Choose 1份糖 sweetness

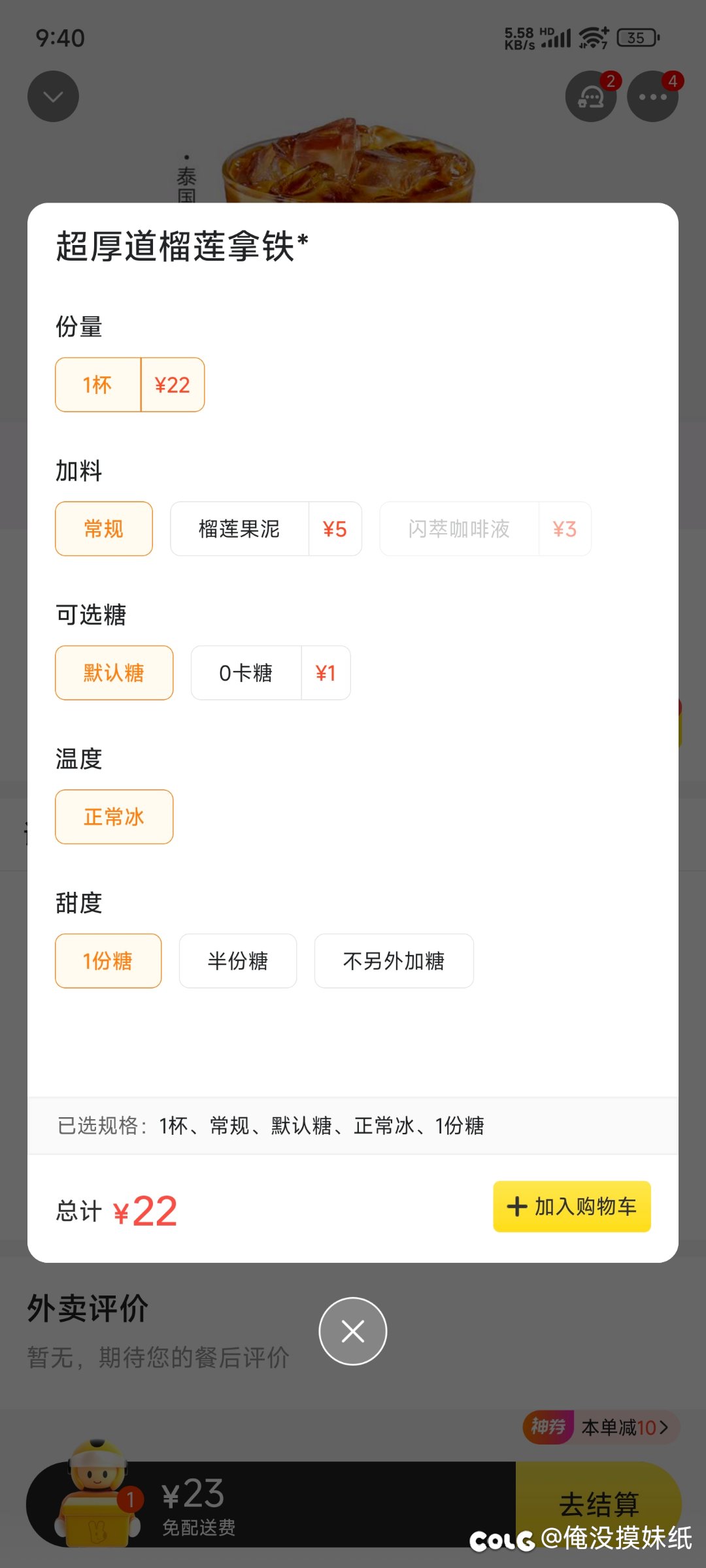(109, 961)
